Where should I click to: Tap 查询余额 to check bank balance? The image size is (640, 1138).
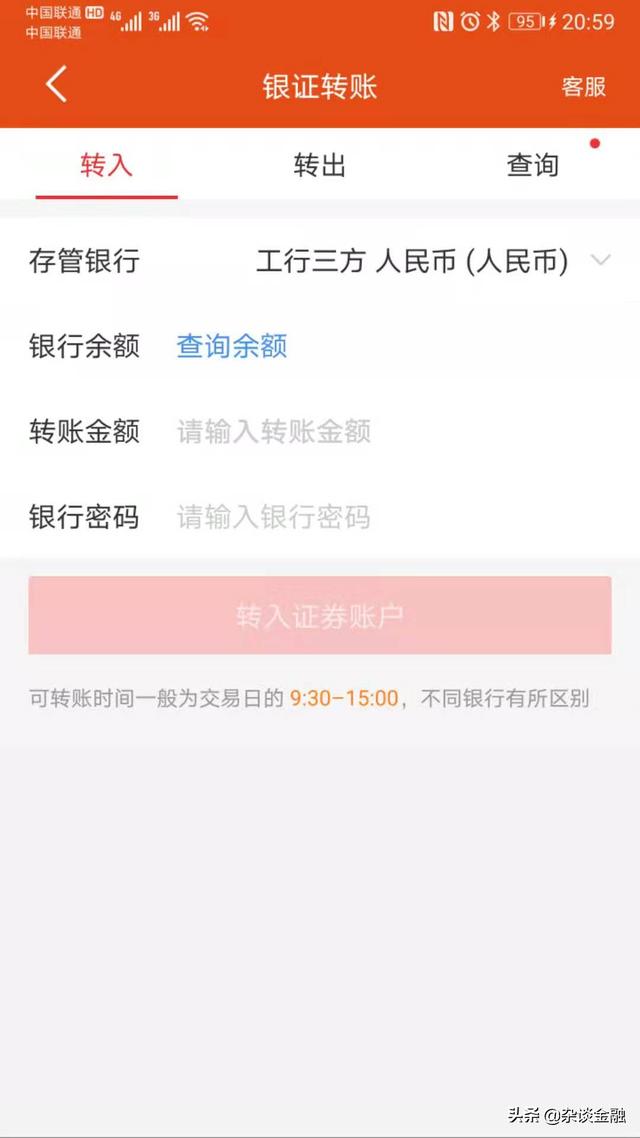[x=232, y=347]
